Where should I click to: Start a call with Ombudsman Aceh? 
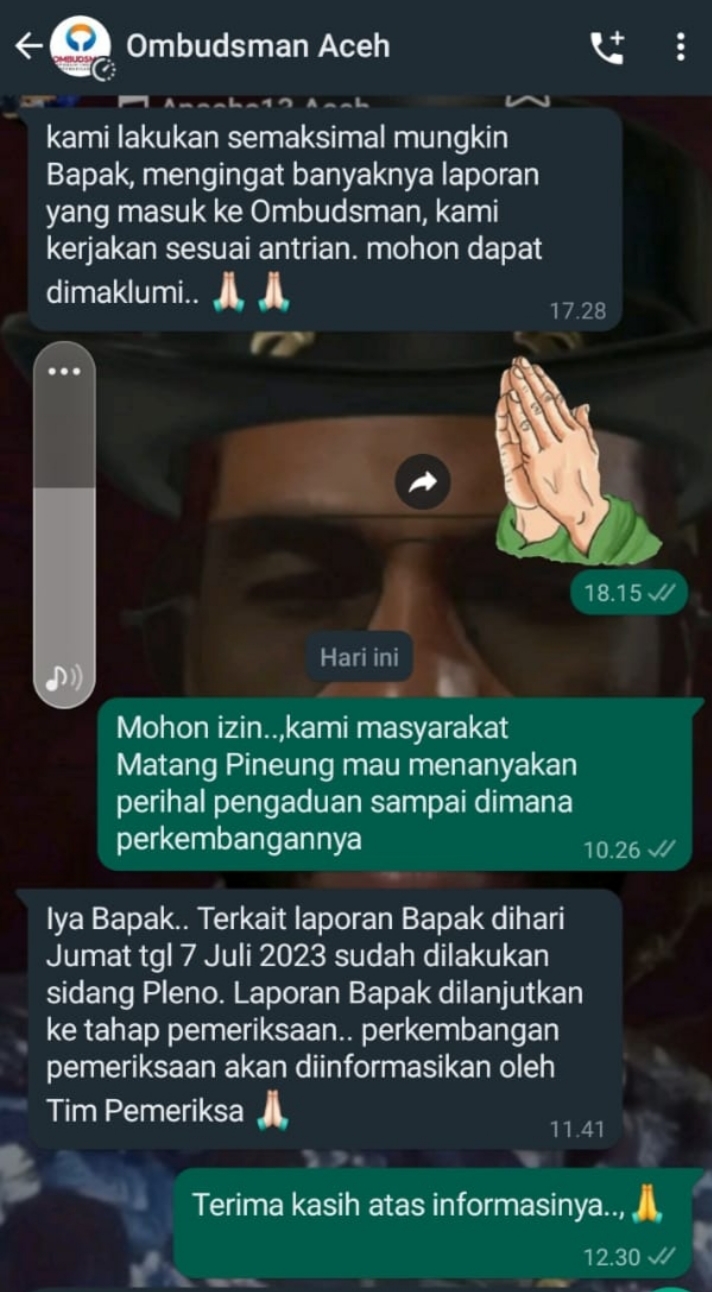[607, 47]
